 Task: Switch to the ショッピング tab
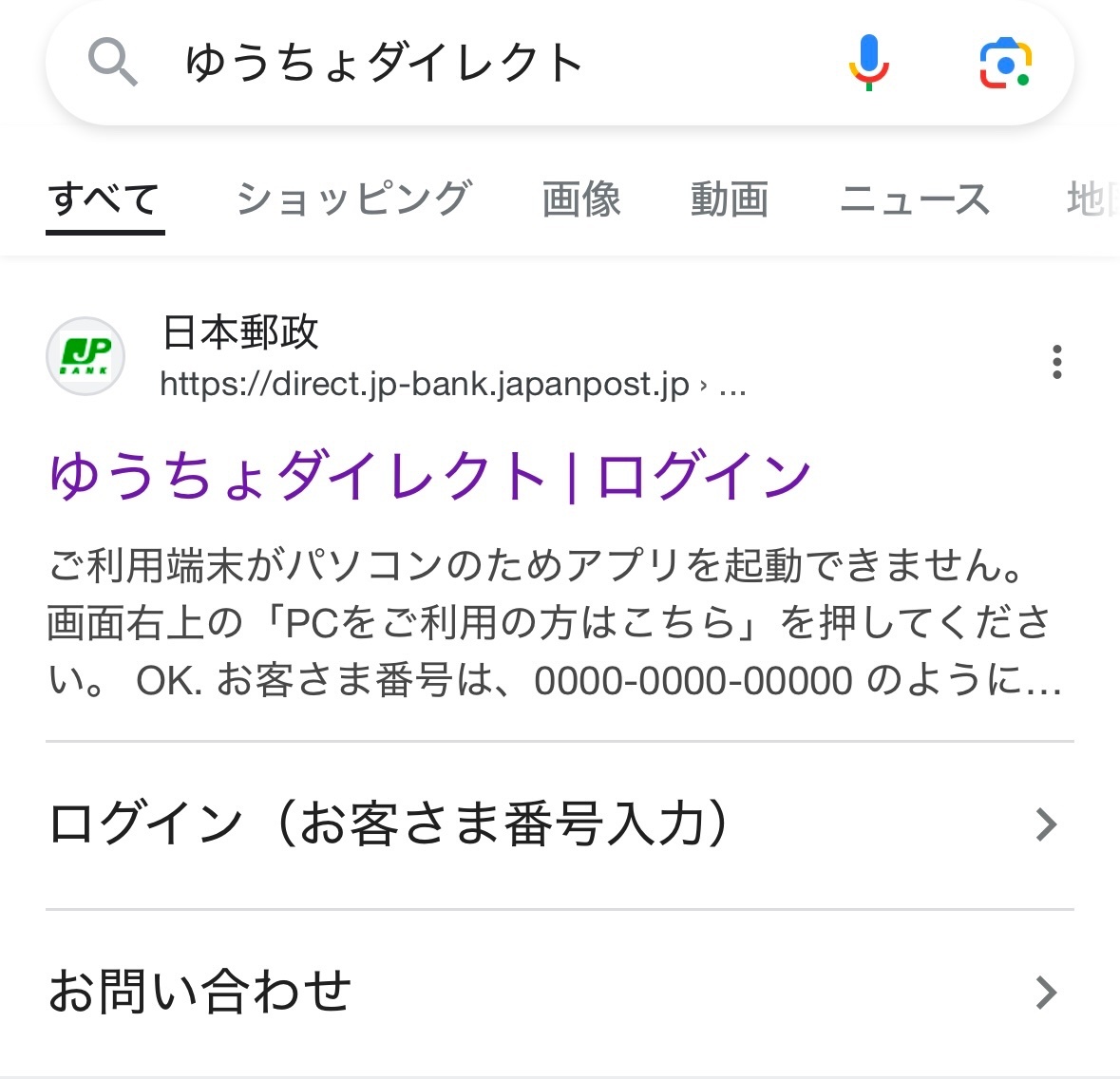353,199
